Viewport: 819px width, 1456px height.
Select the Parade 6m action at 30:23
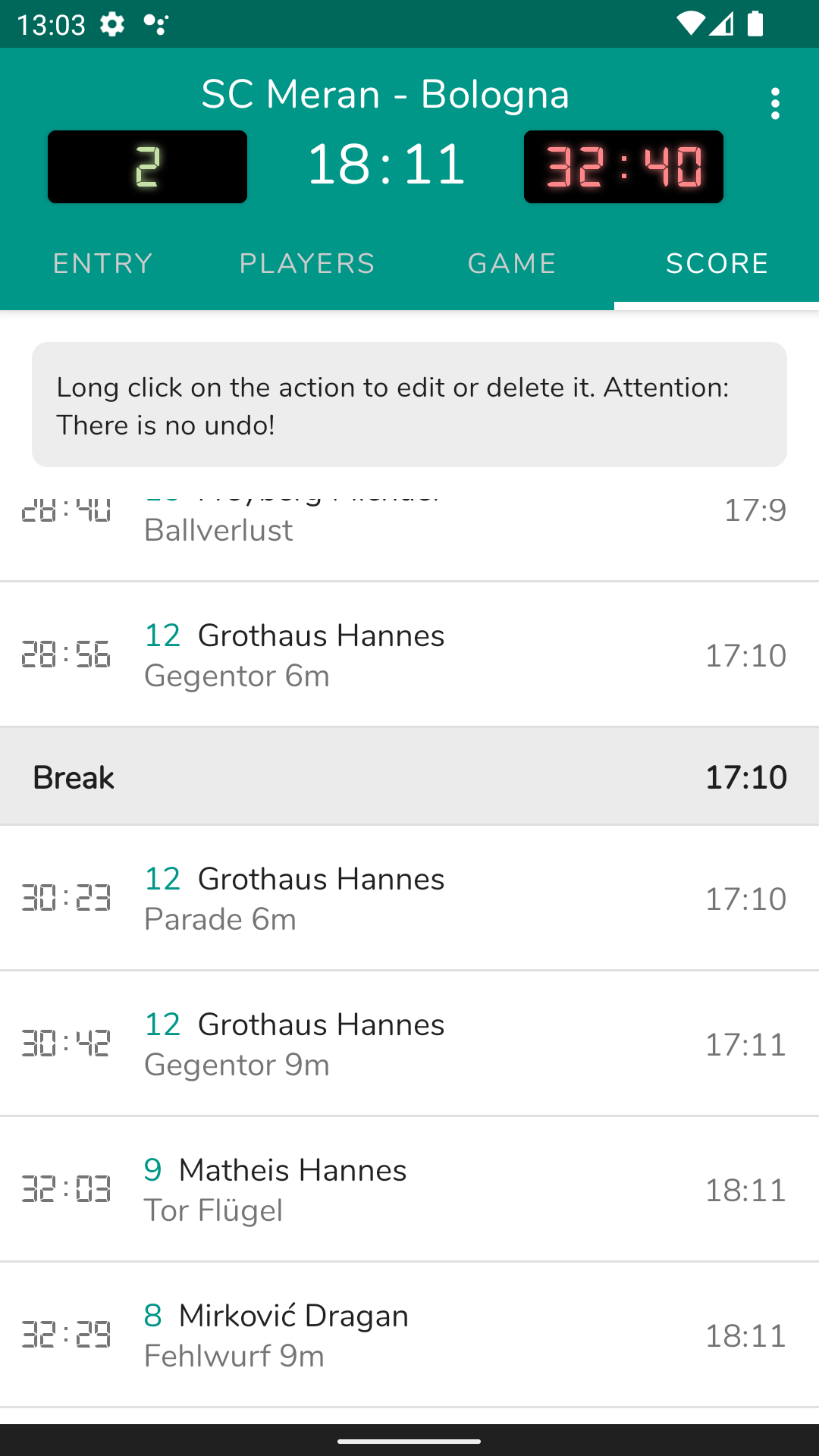(409, 899)
